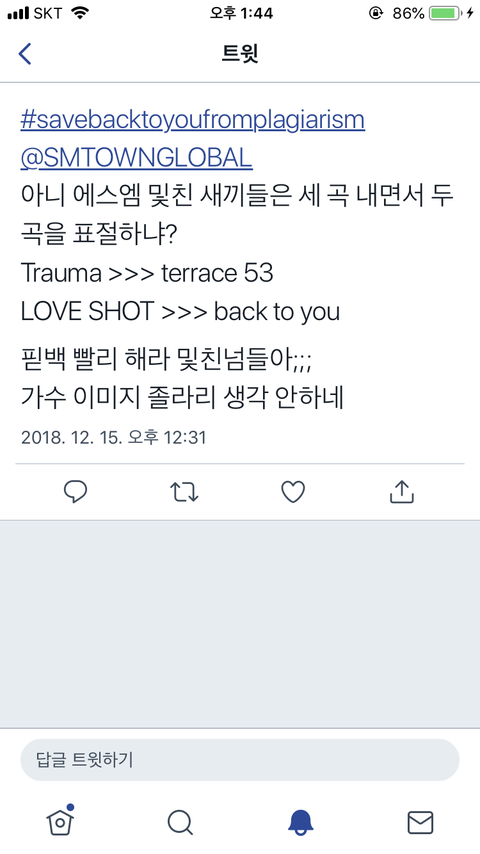Open the @SMTOWNGLOBAL mention

coord(136,158)
